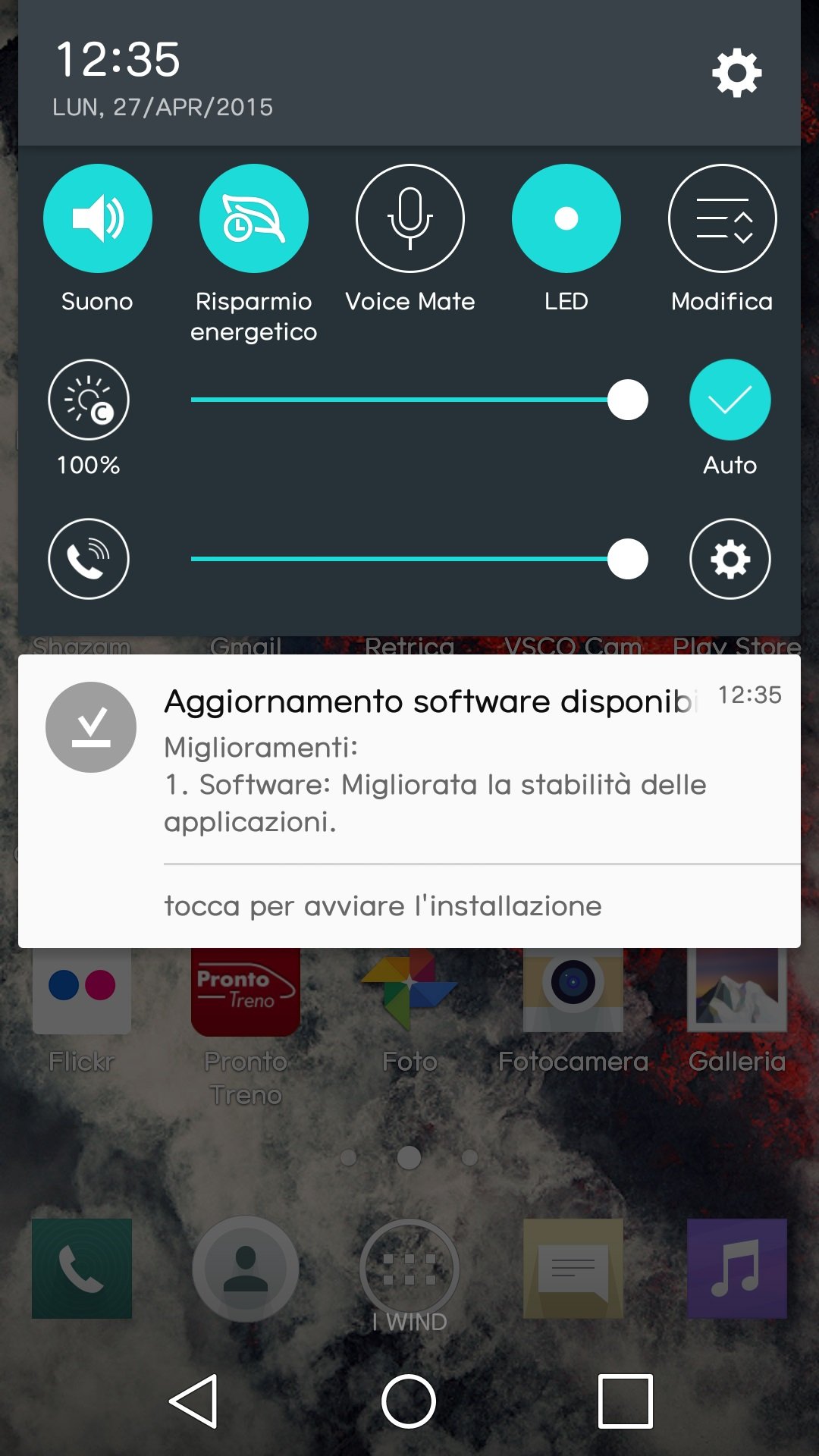
Task: Open recent apps
Action: pos(626,1401)
